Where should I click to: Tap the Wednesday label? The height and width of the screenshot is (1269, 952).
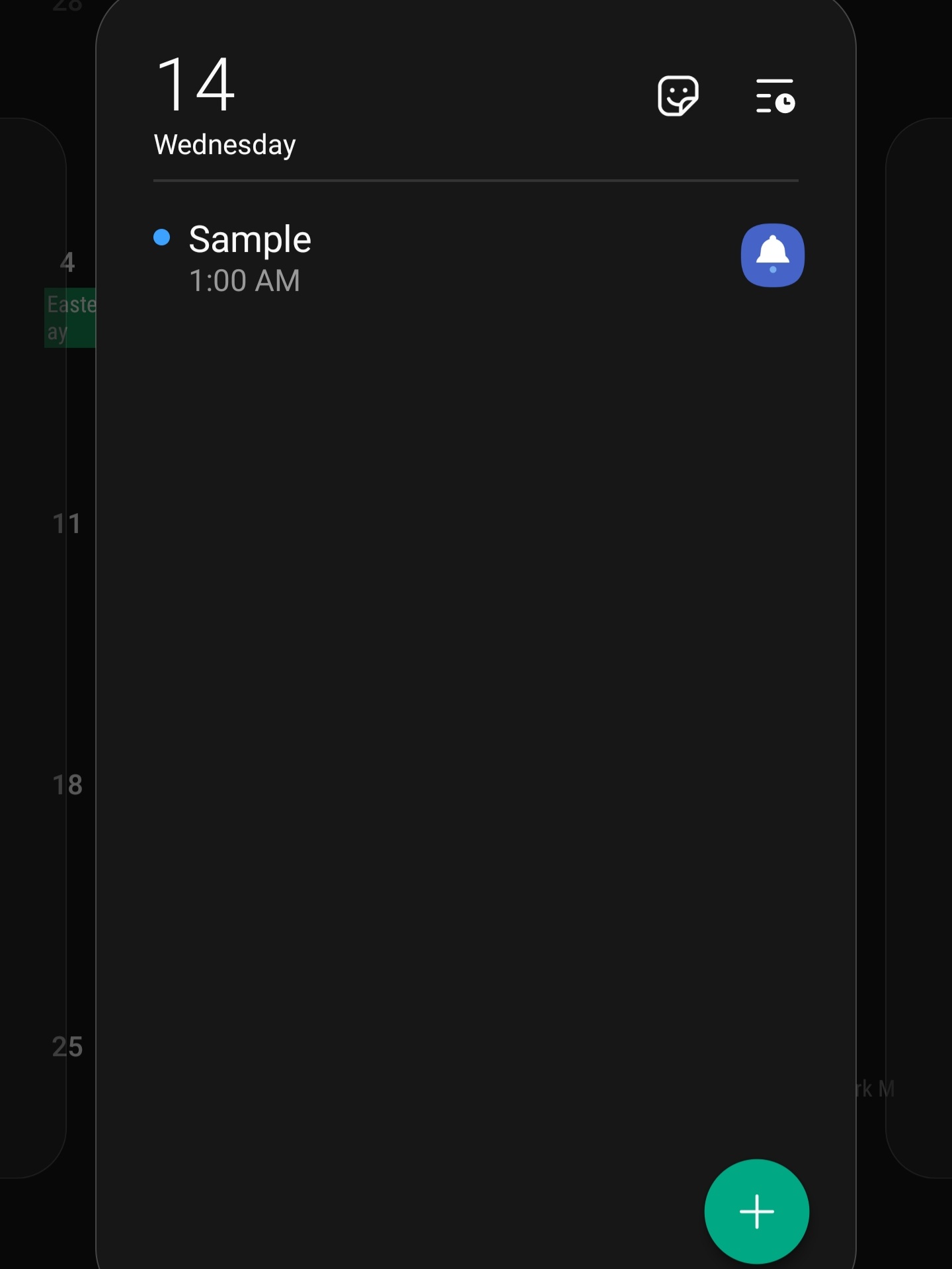coord(224,145)
